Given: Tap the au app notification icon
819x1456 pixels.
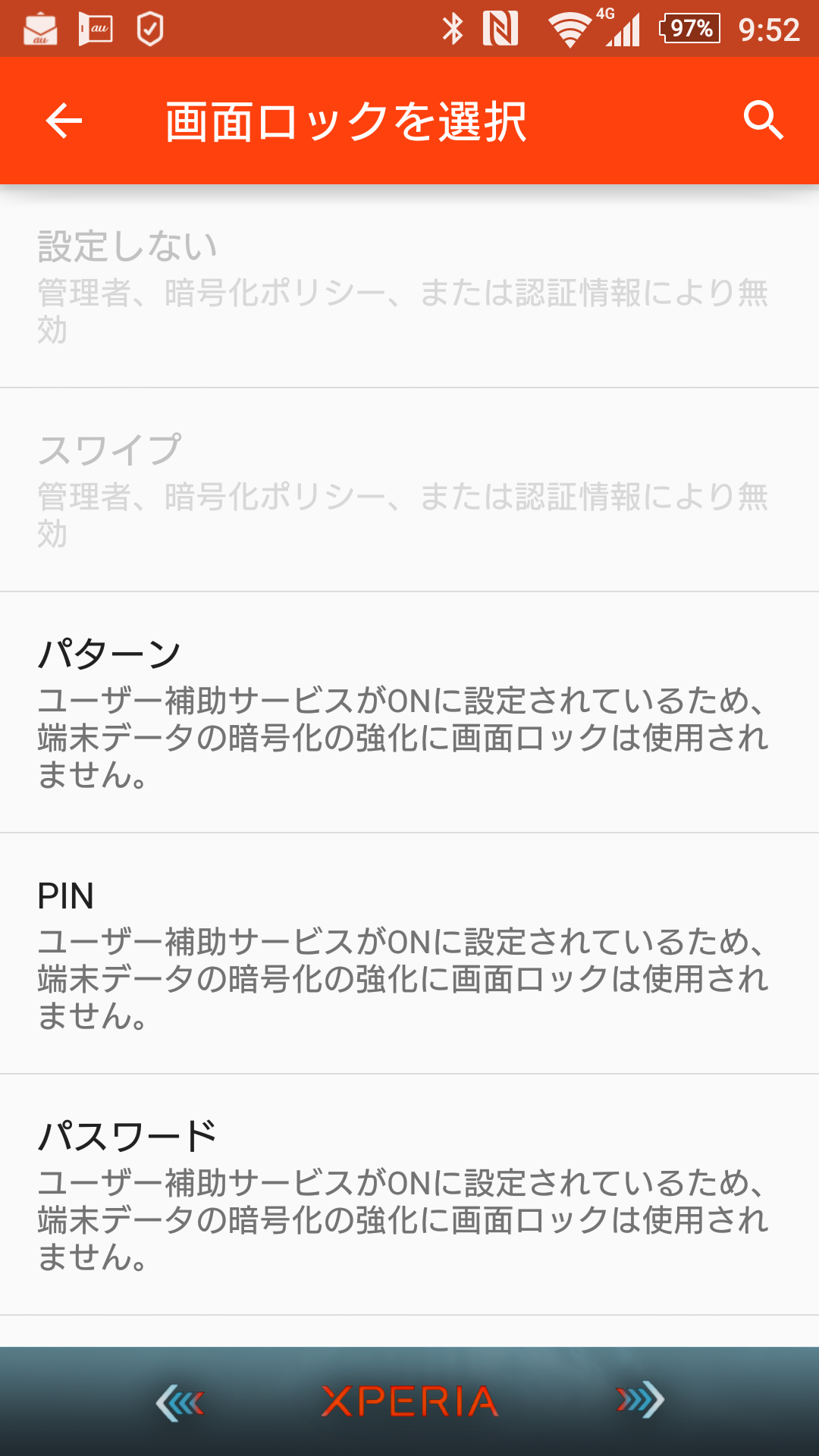Looking at the screenshot, I should point(95,27).
